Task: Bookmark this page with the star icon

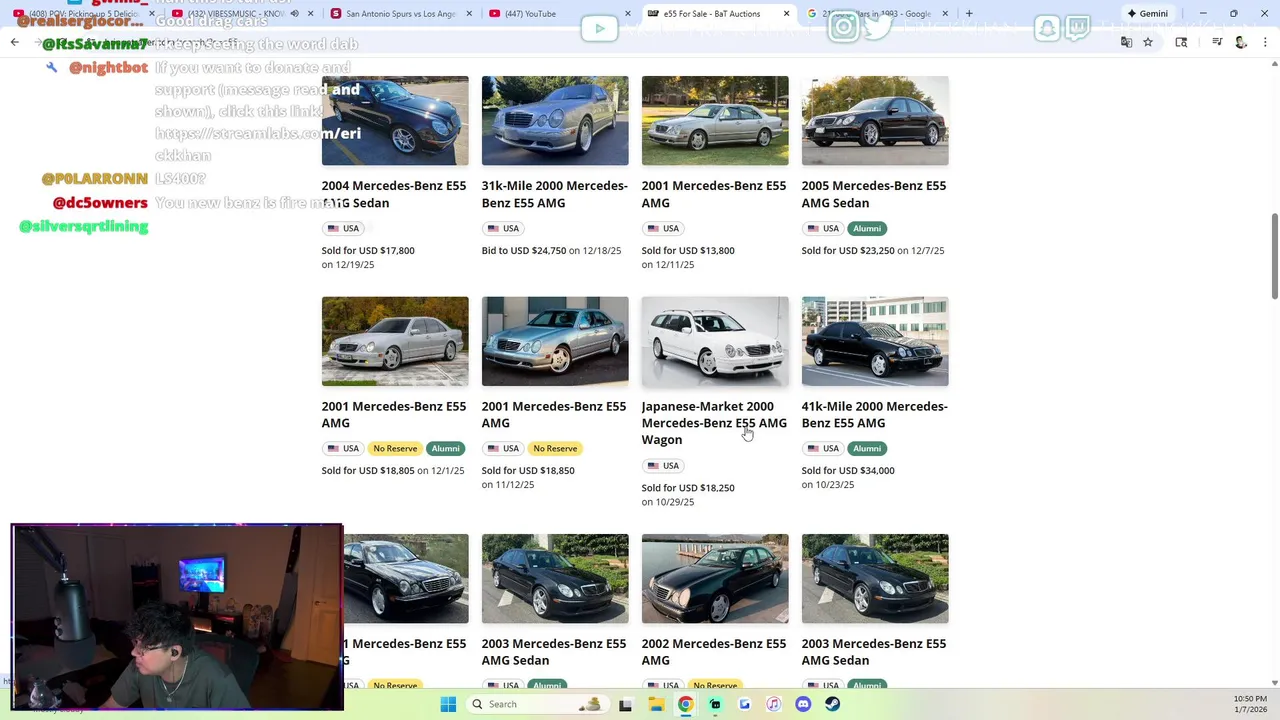Action: tap(1148, 42)
